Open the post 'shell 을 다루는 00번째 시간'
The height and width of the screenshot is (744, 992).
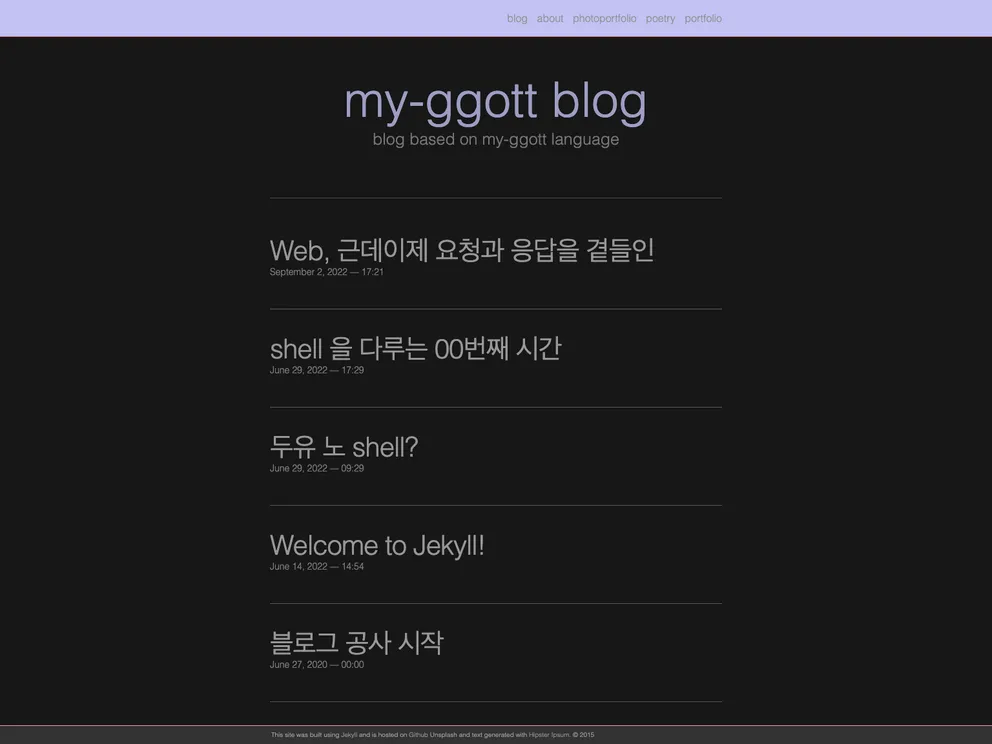point(415,348)
